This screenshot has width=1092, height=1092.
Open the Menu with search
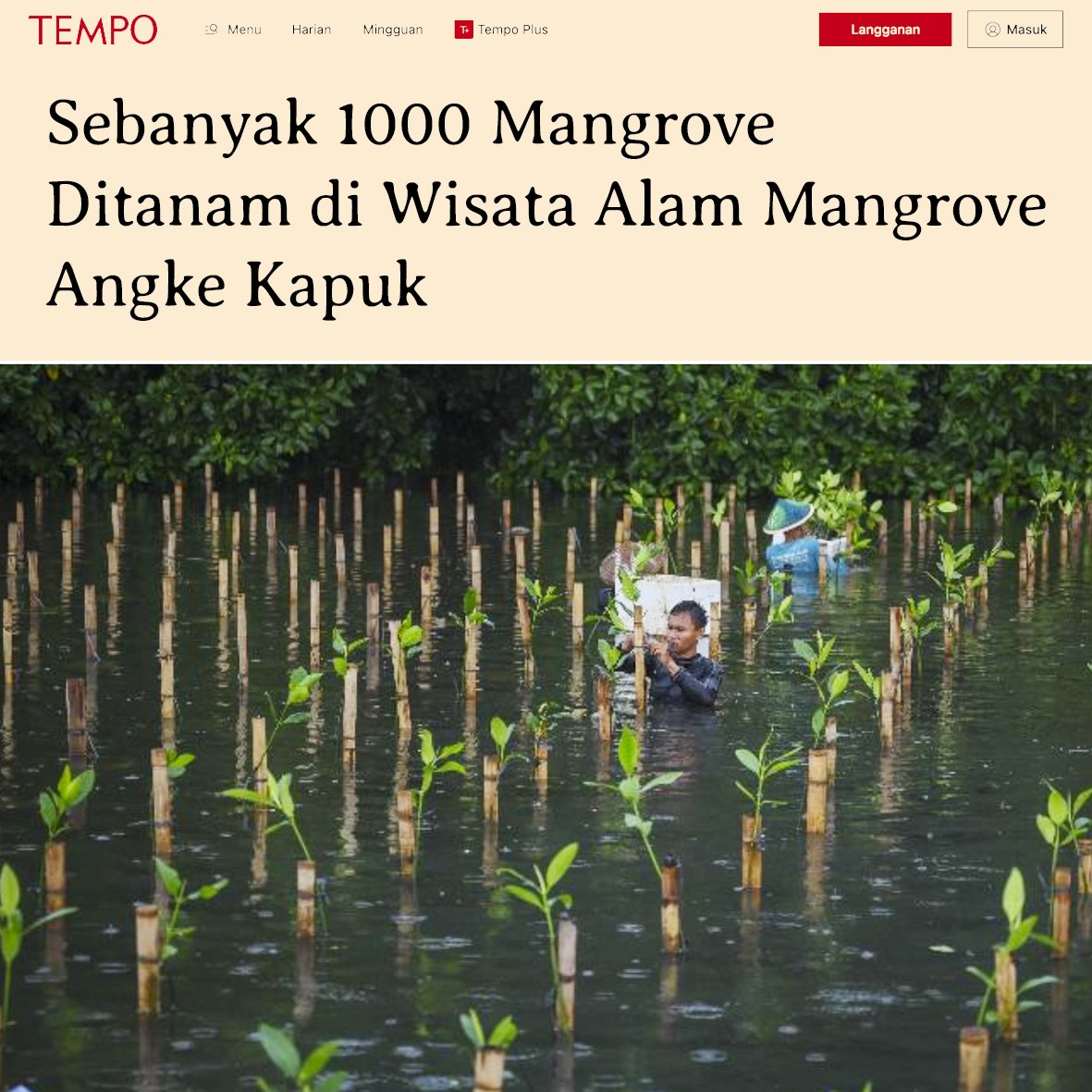click(233, 30)
